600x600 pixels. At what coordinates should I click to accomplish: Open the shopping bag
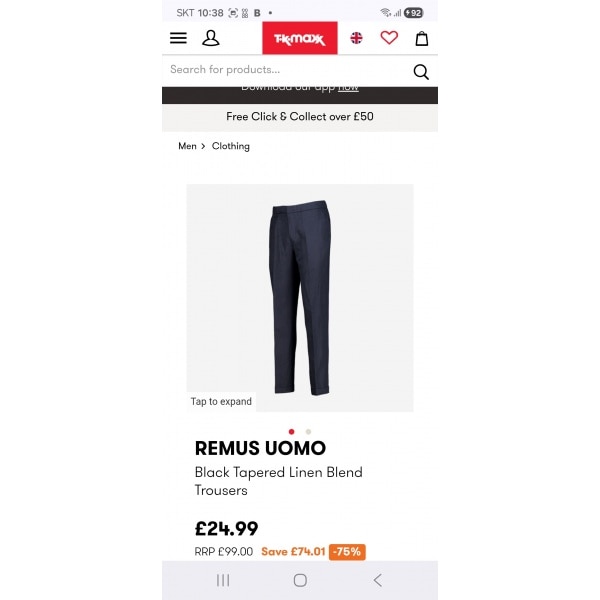[x=422, y=38]
